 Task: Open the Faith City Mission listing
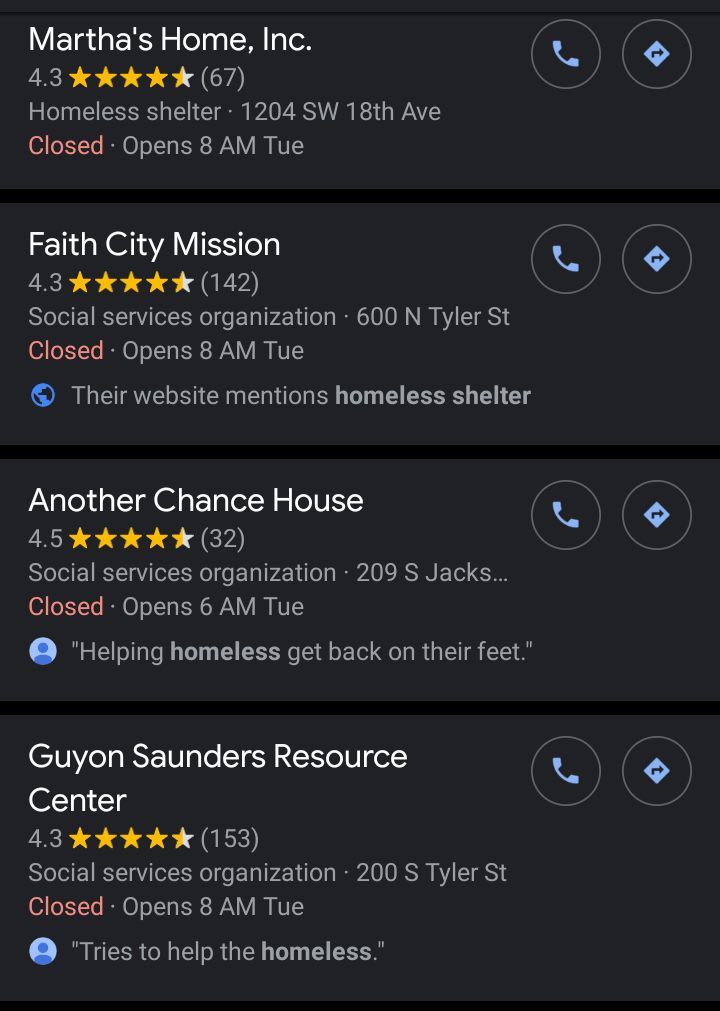(x=154, y=245)
